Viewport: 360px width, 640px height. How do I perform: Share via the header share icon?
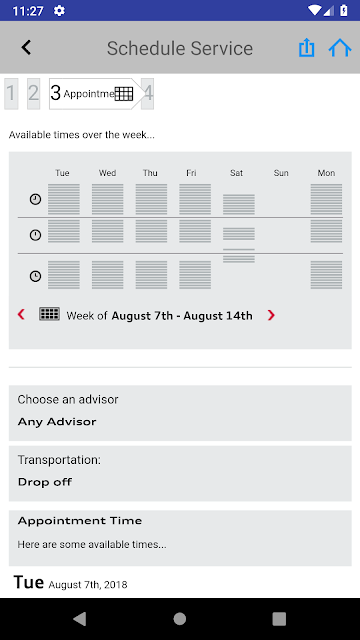(x=307, y=48)
